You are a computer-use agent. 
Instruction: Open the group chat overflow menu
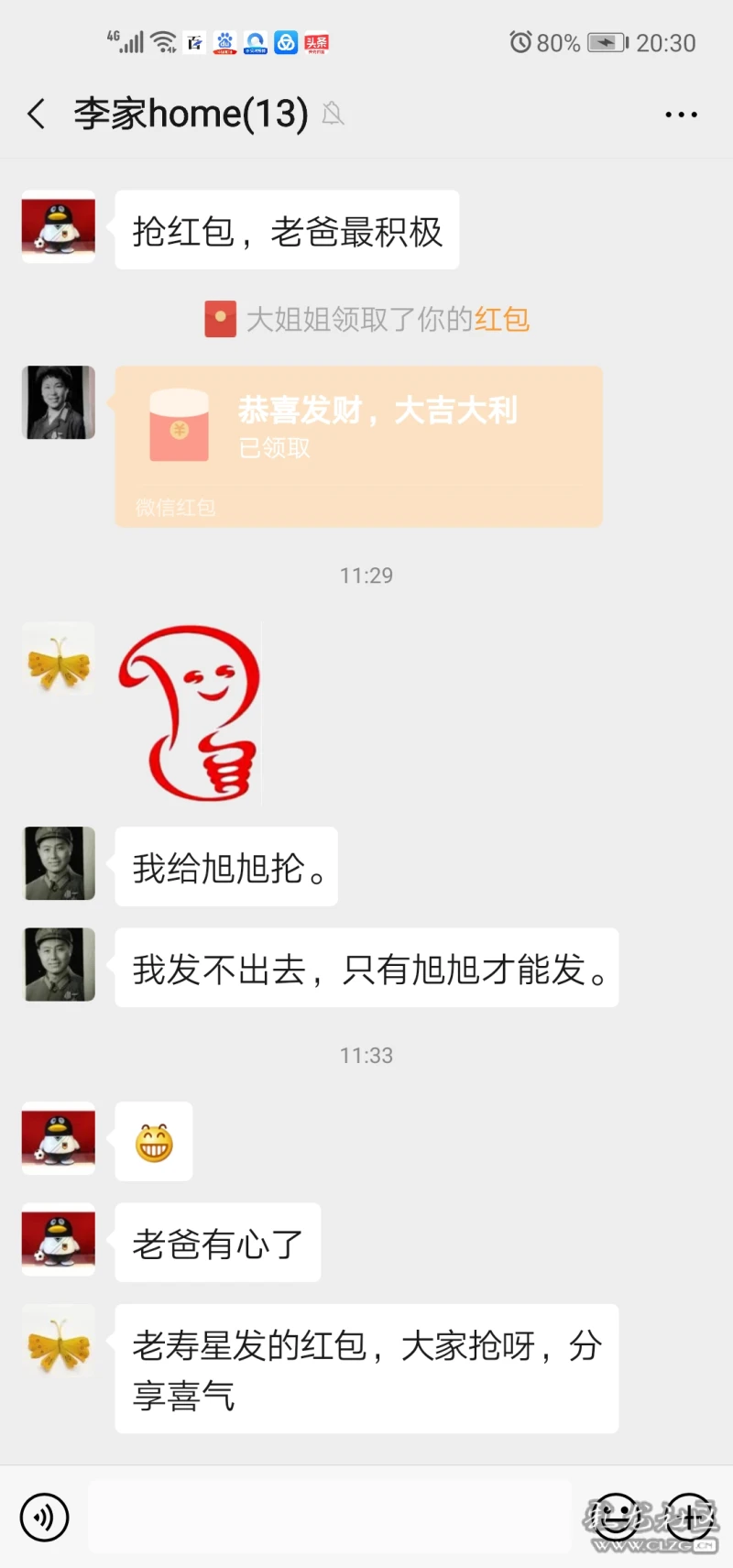click(x=681, y=115)
